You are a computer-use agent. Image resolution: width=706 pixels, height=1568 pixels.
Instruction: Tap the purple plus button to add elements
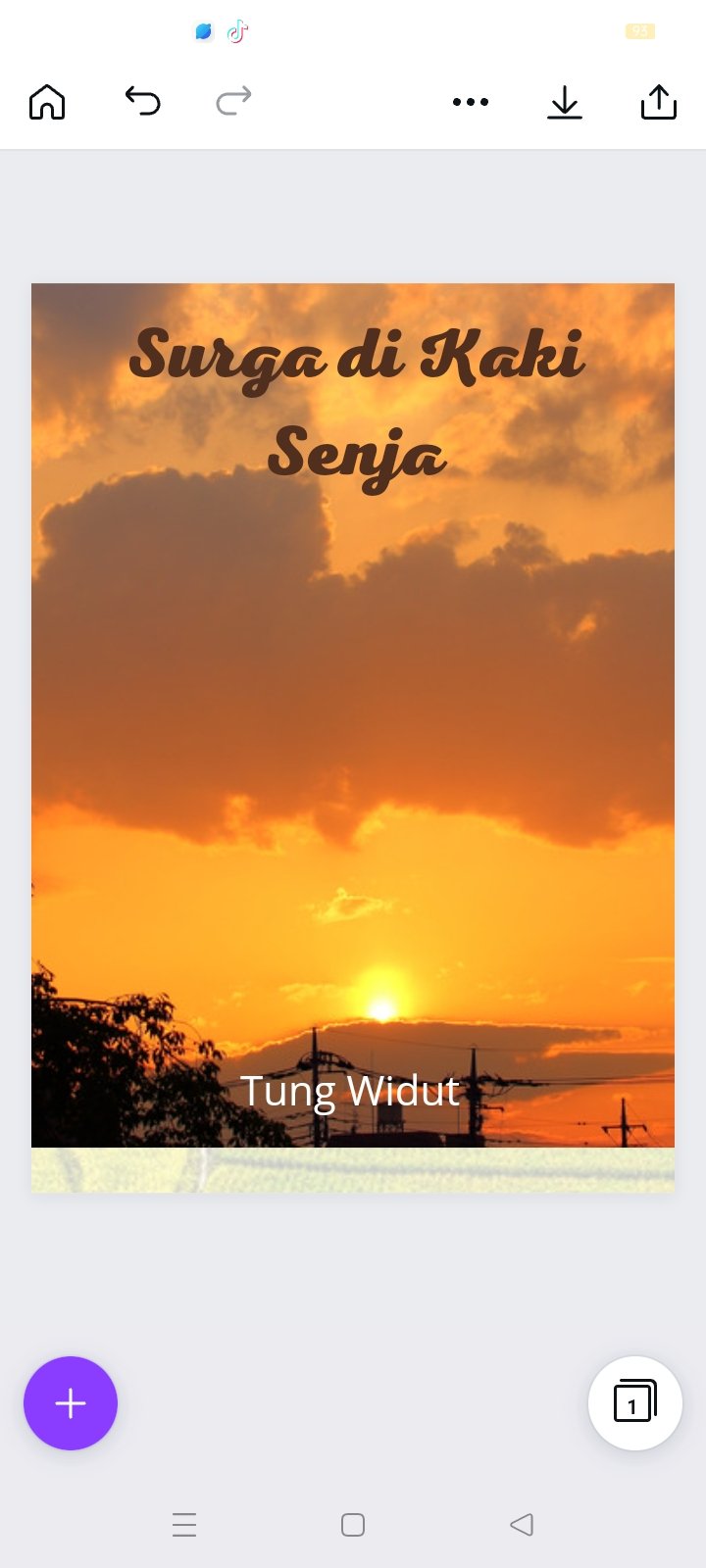[x=71, y=1403]
